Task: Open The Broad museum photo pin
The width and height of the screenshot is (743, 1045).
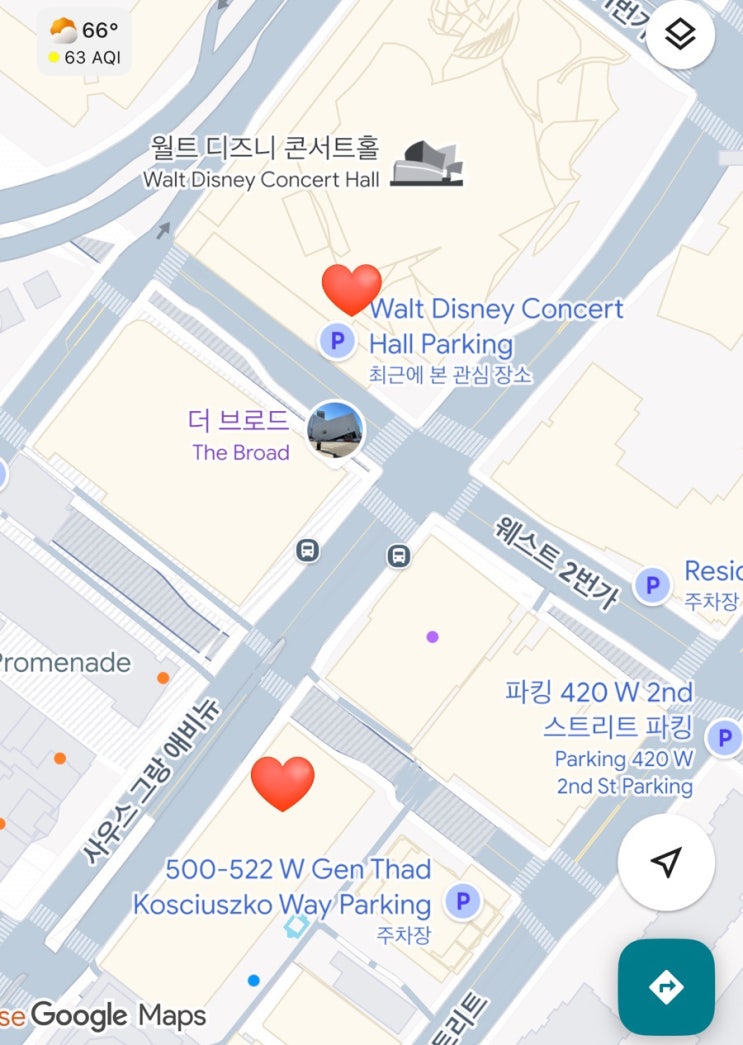Action: point(336,431)
